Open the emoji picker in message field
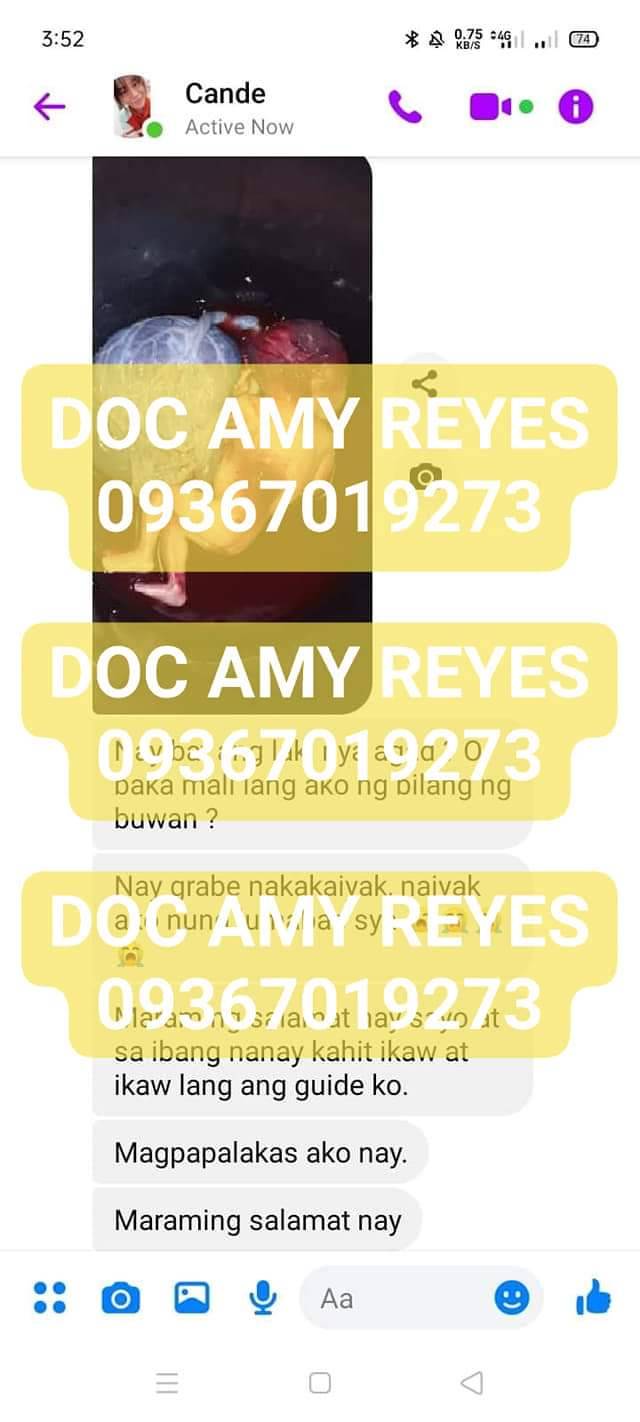This screenshot has height=1422, width=640. pyautogui.click(x=511, y=1298)
